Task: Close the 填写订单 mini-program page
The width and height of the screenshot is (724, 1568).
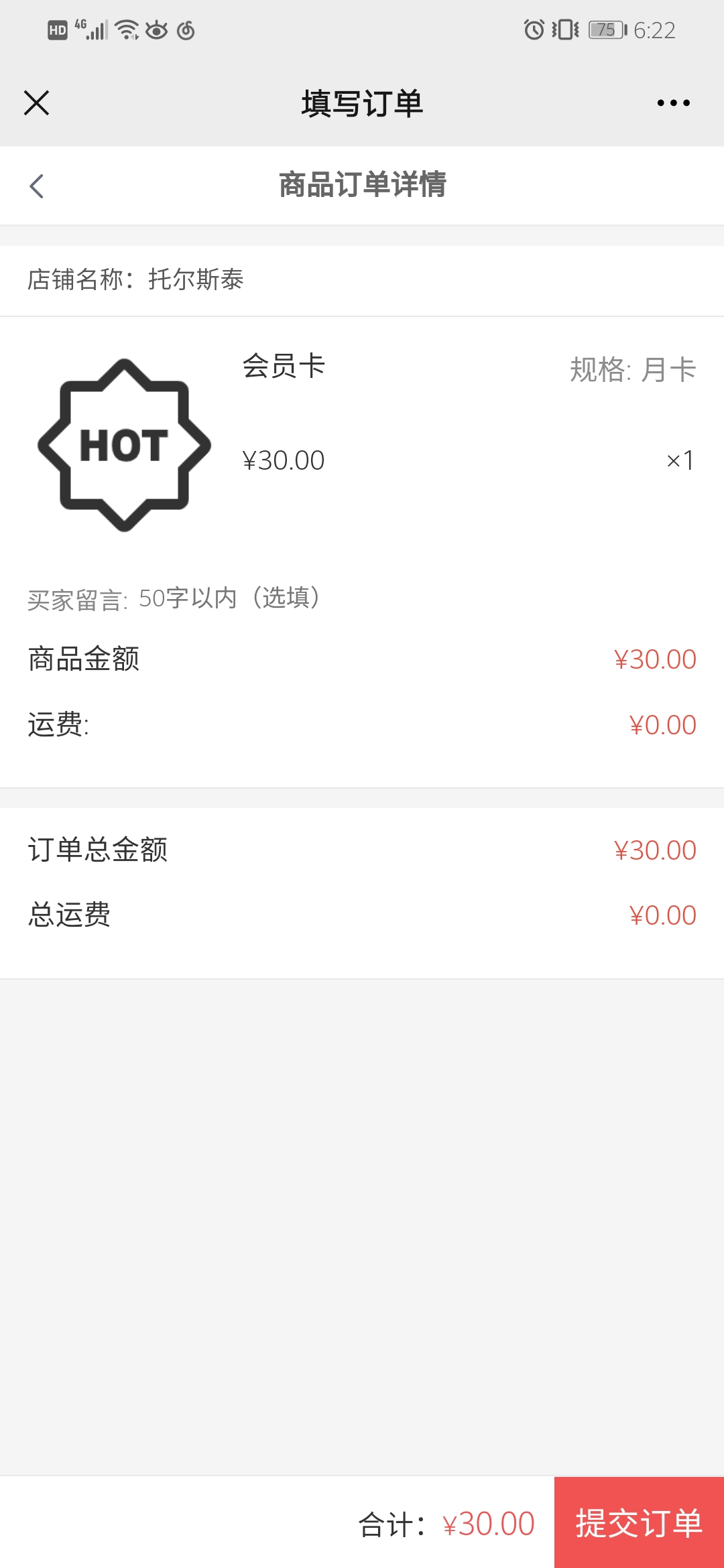Action: click(36, 103)
